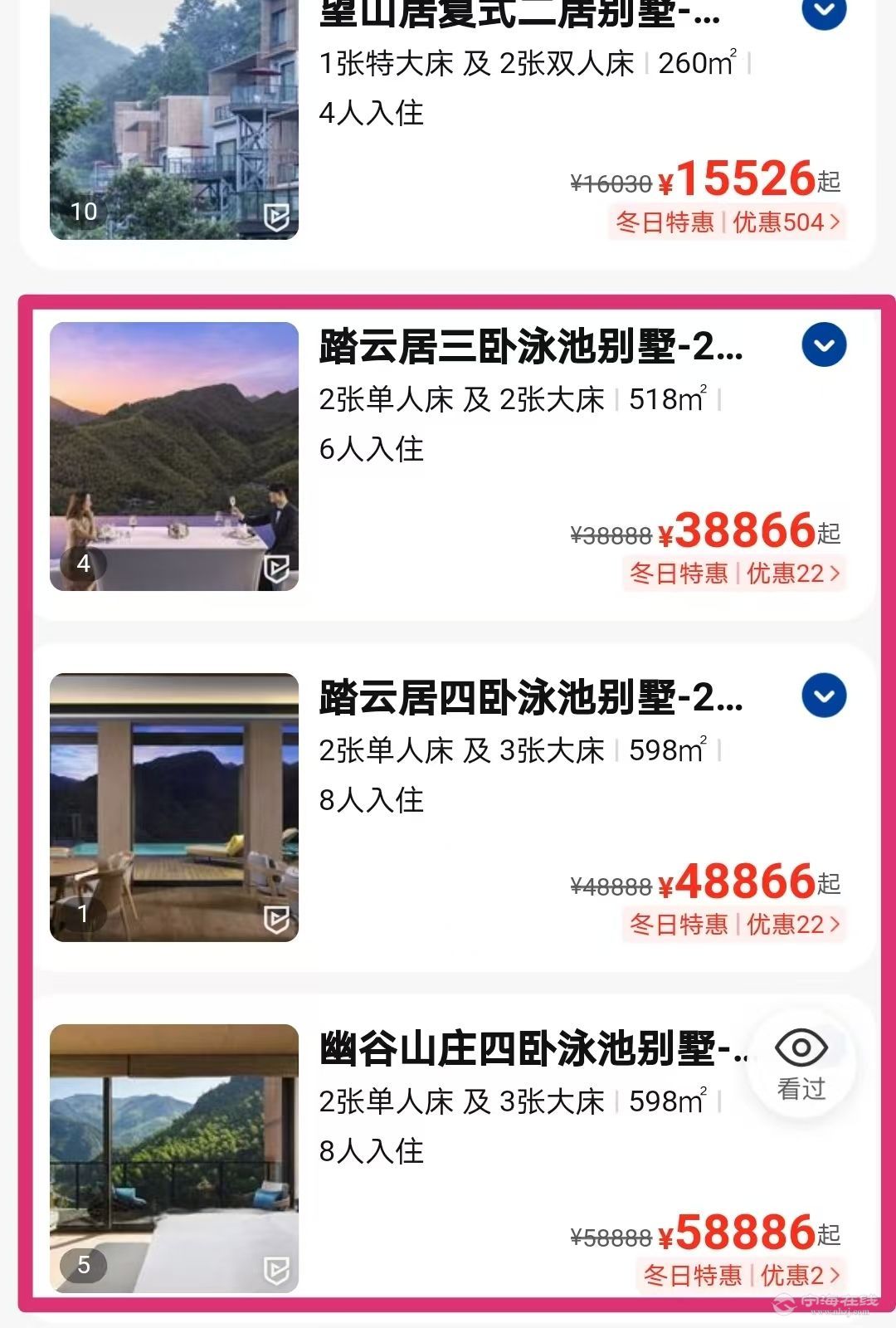View photos of 望山居复式二居别墅
Screen dimensions: 896x1328
pyautogui.click(x=174, y=120)
